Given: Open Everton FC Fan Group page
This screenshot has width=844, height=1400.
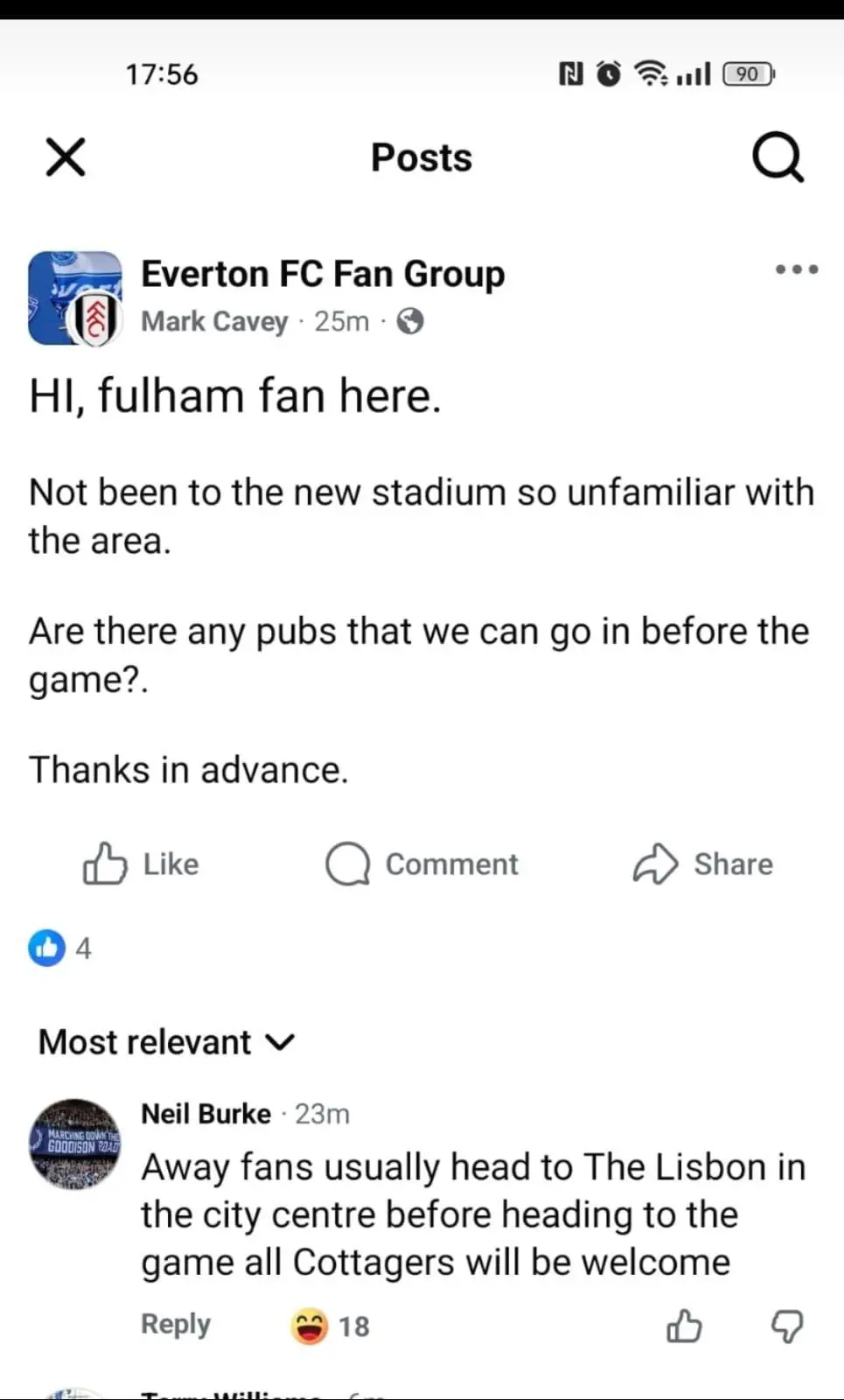Looking at the screenshot, I should pyautogui.click(x=323, y=274).
